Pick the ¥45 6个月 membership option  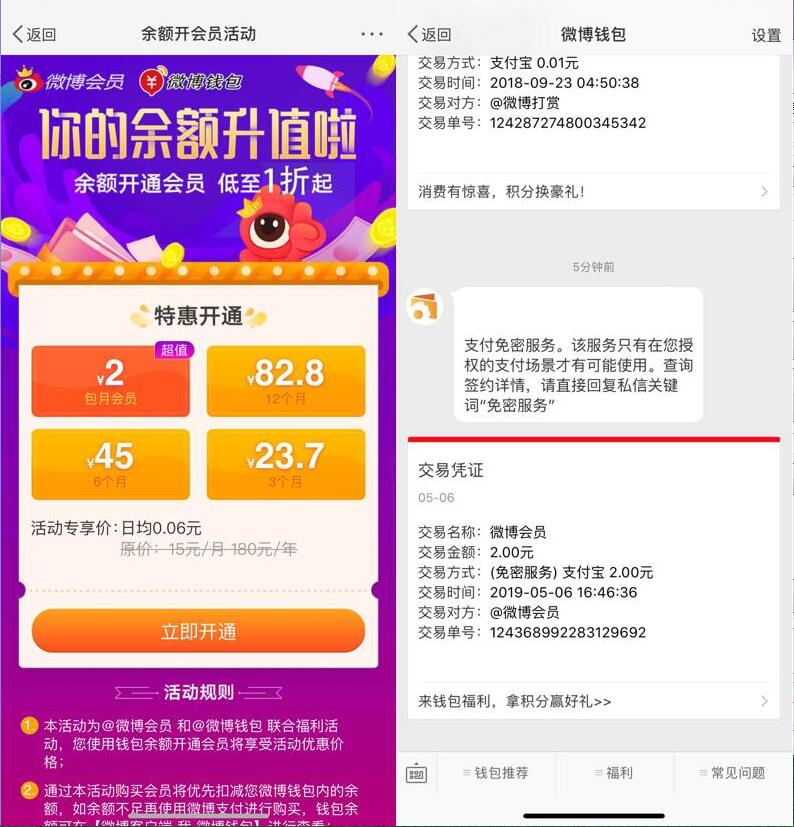111,463
